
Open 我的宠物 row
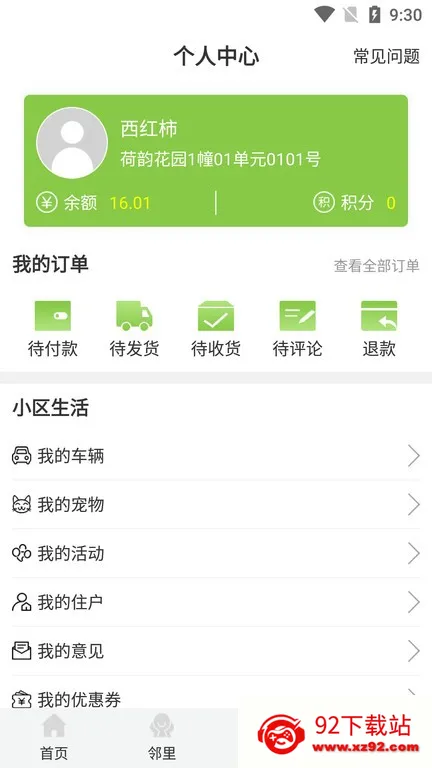pos(216,504)
